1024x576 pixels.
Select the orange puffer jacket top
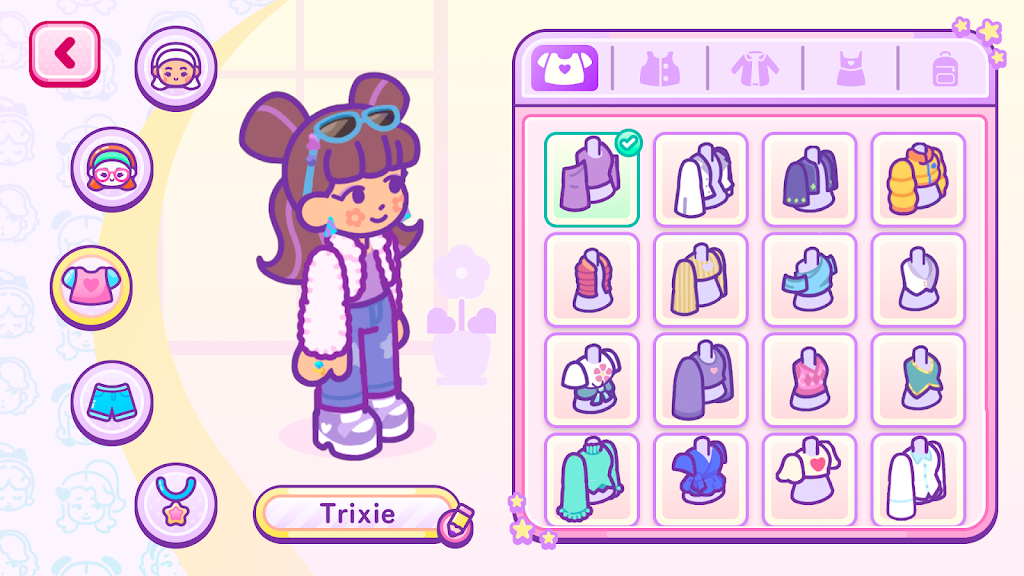coord(918,180)
